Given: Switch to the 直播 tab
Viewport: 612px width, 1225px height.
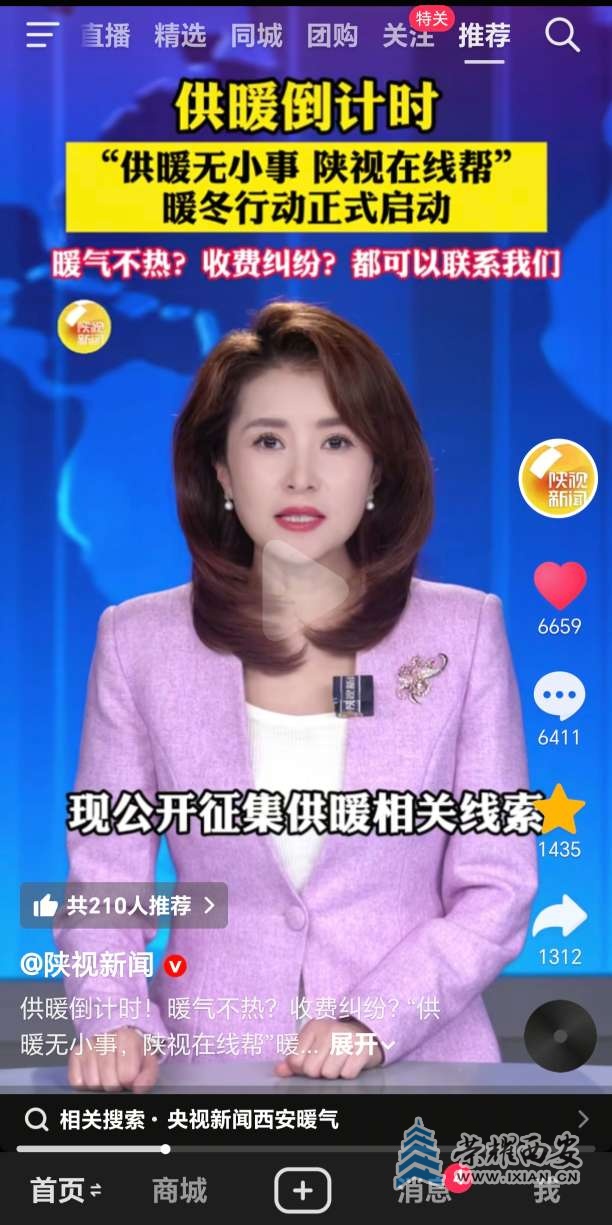Looking at the screenshot, I should 106,36.
